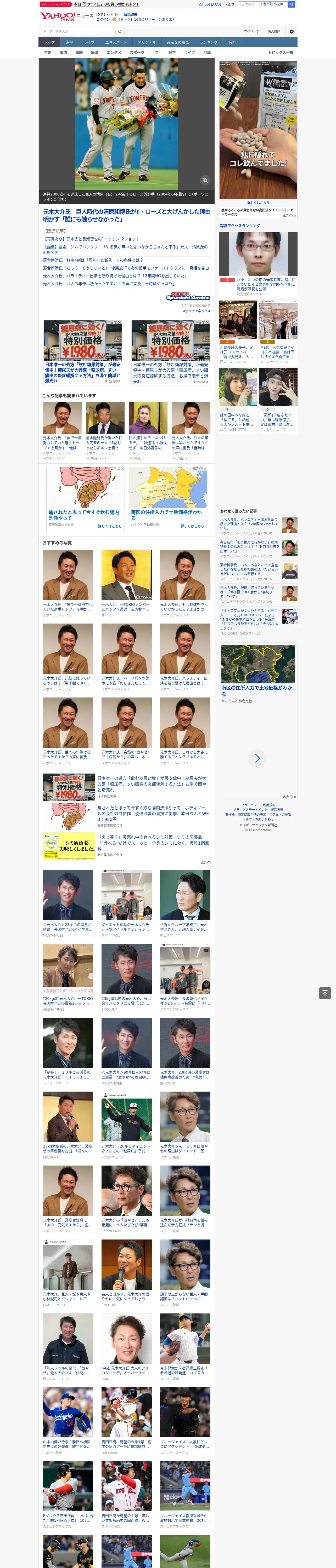The image size is (336, 1568).
Task: Open the ログイン link
Action: coord(103,20)
